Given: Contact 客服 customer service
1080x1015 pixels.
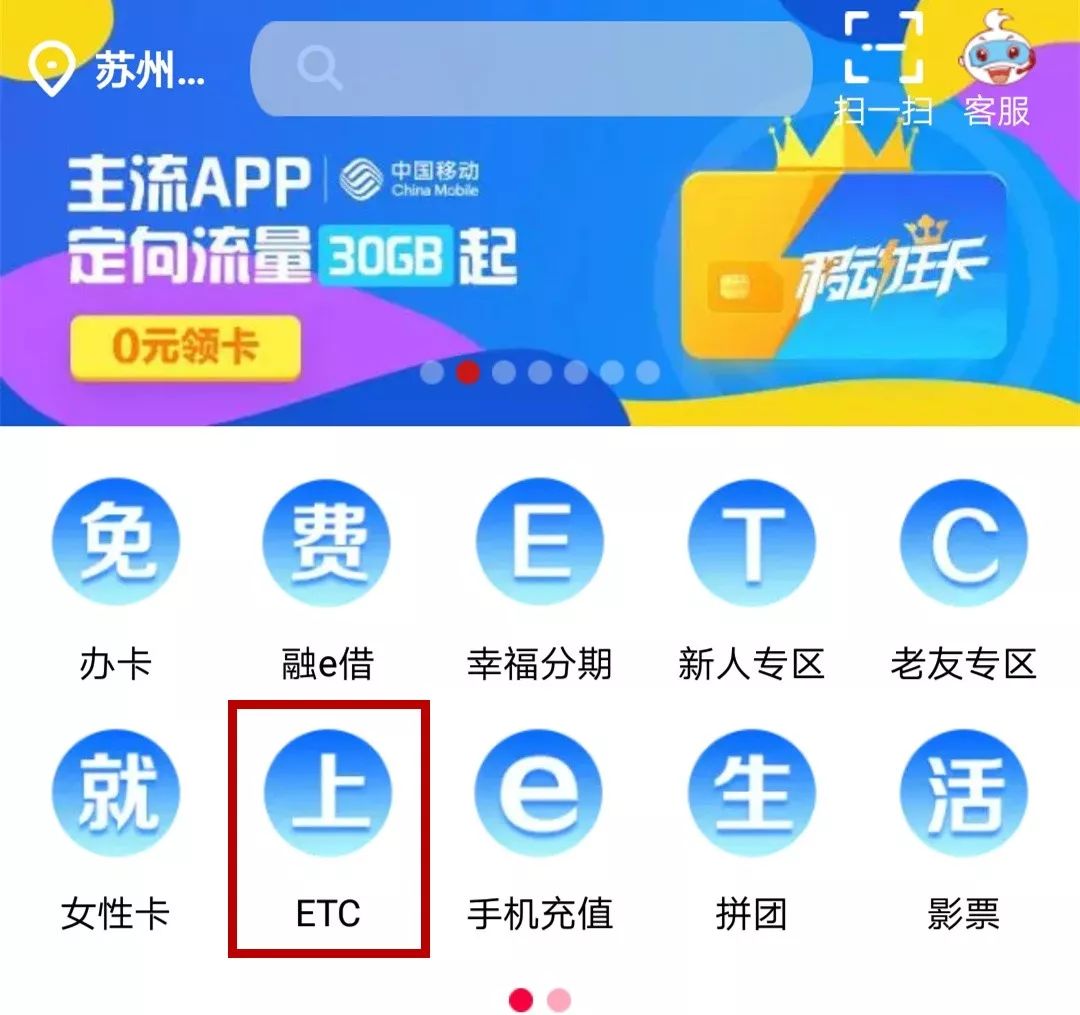Looking at the screenshot, I should click(x=997, y=68).
